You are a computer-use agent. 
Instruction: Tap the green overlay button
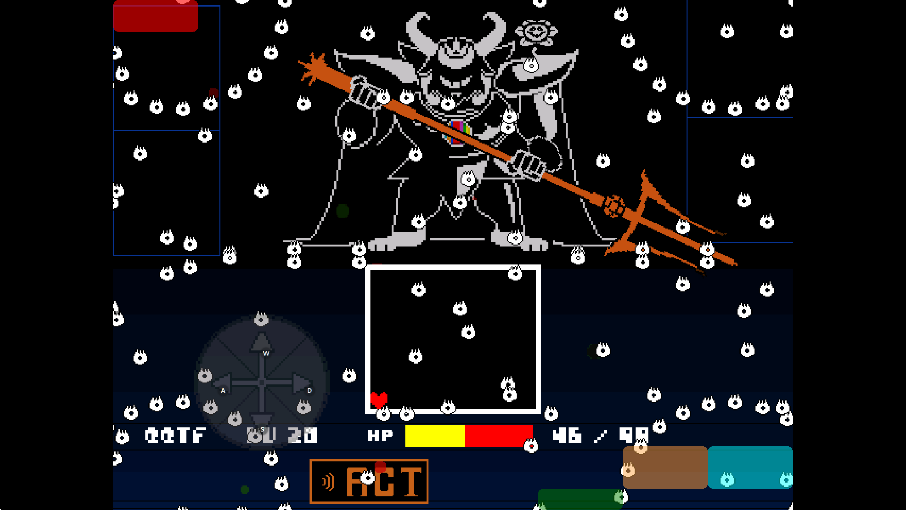click(580, 499)
